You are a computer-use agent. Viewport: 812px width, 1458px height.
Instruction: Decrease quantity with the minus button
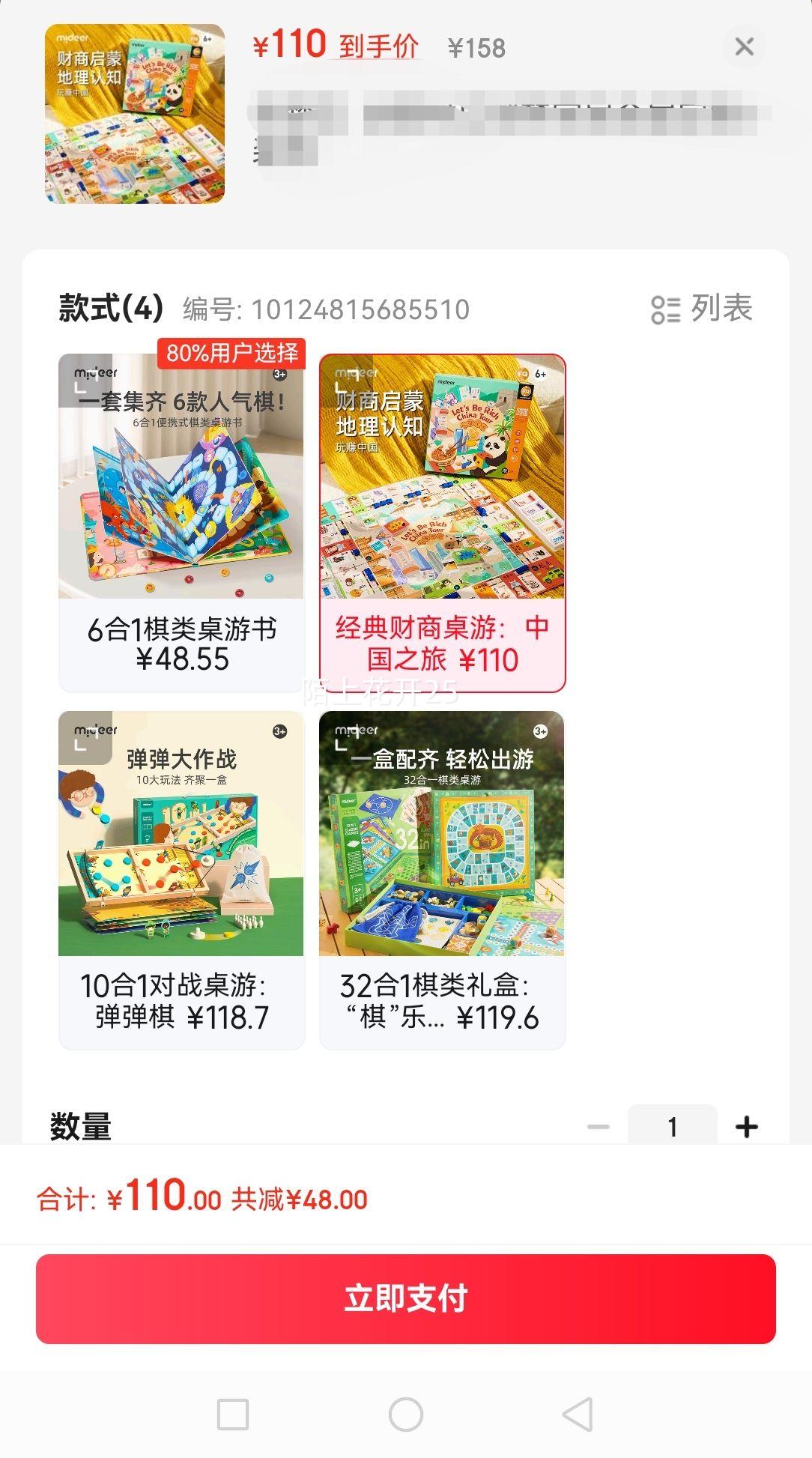pos(599,1126)
